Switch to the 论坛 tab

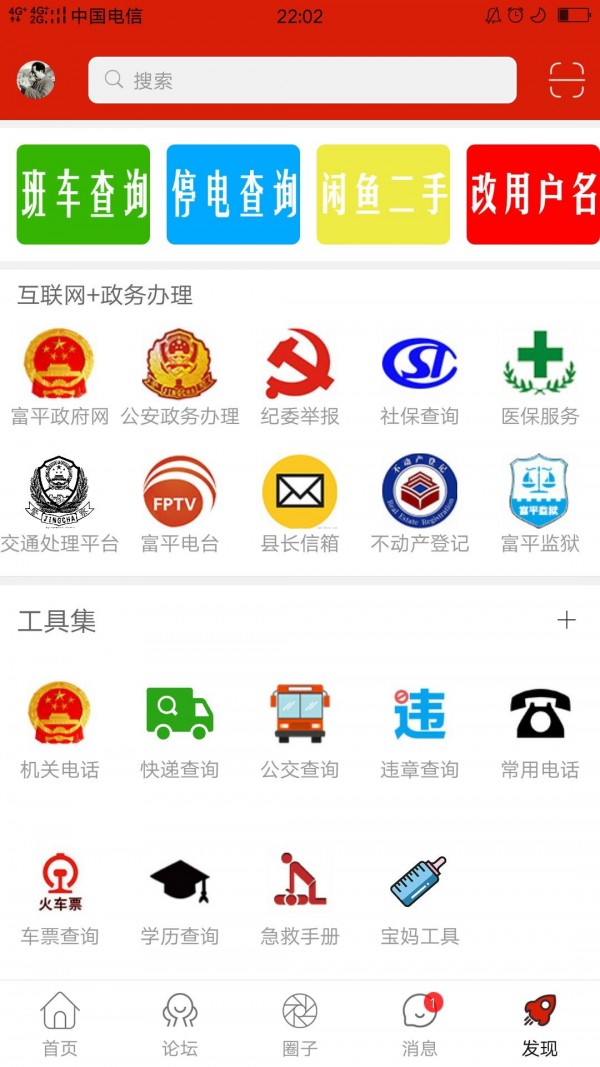point(180,1023)
